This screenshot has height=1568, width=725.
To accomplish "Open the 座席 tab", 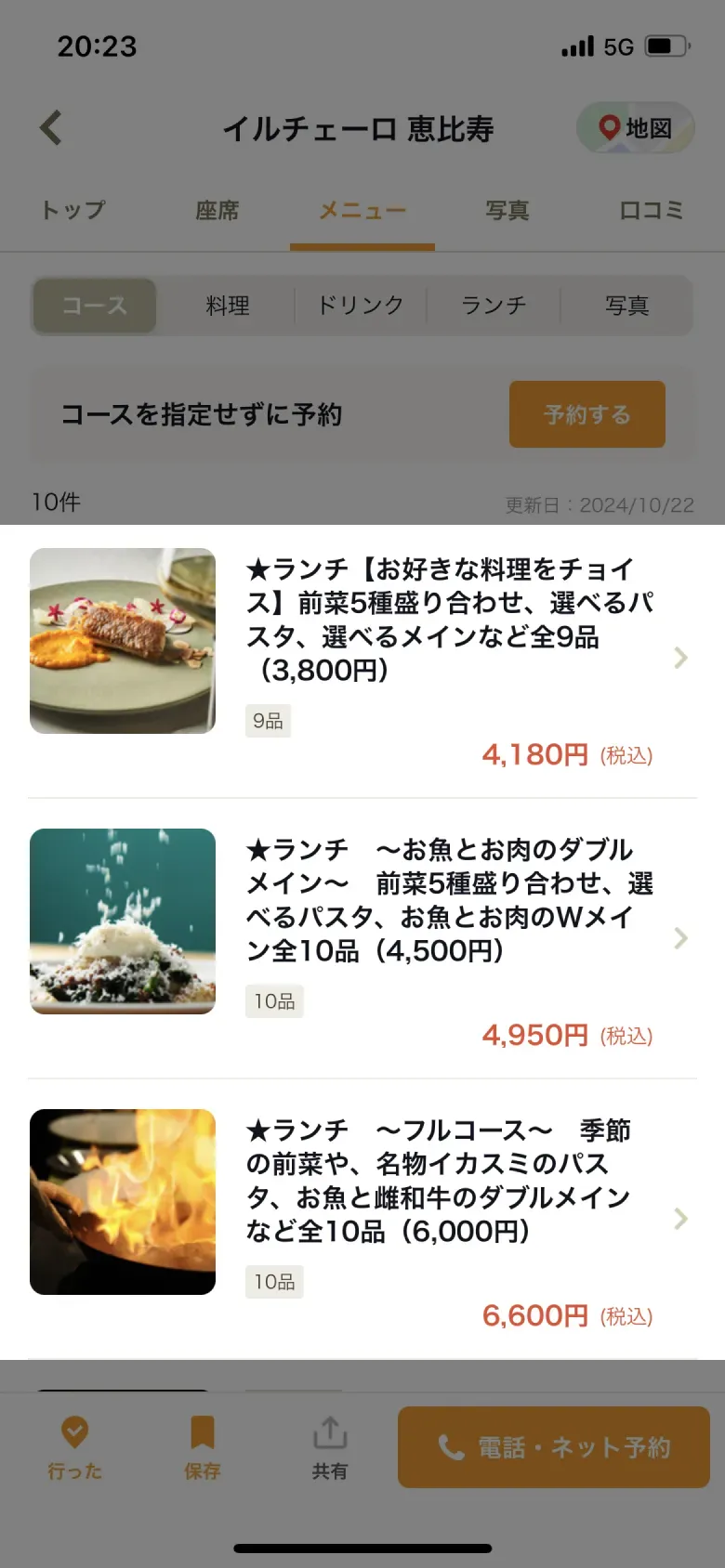I will tap(217, 211).
